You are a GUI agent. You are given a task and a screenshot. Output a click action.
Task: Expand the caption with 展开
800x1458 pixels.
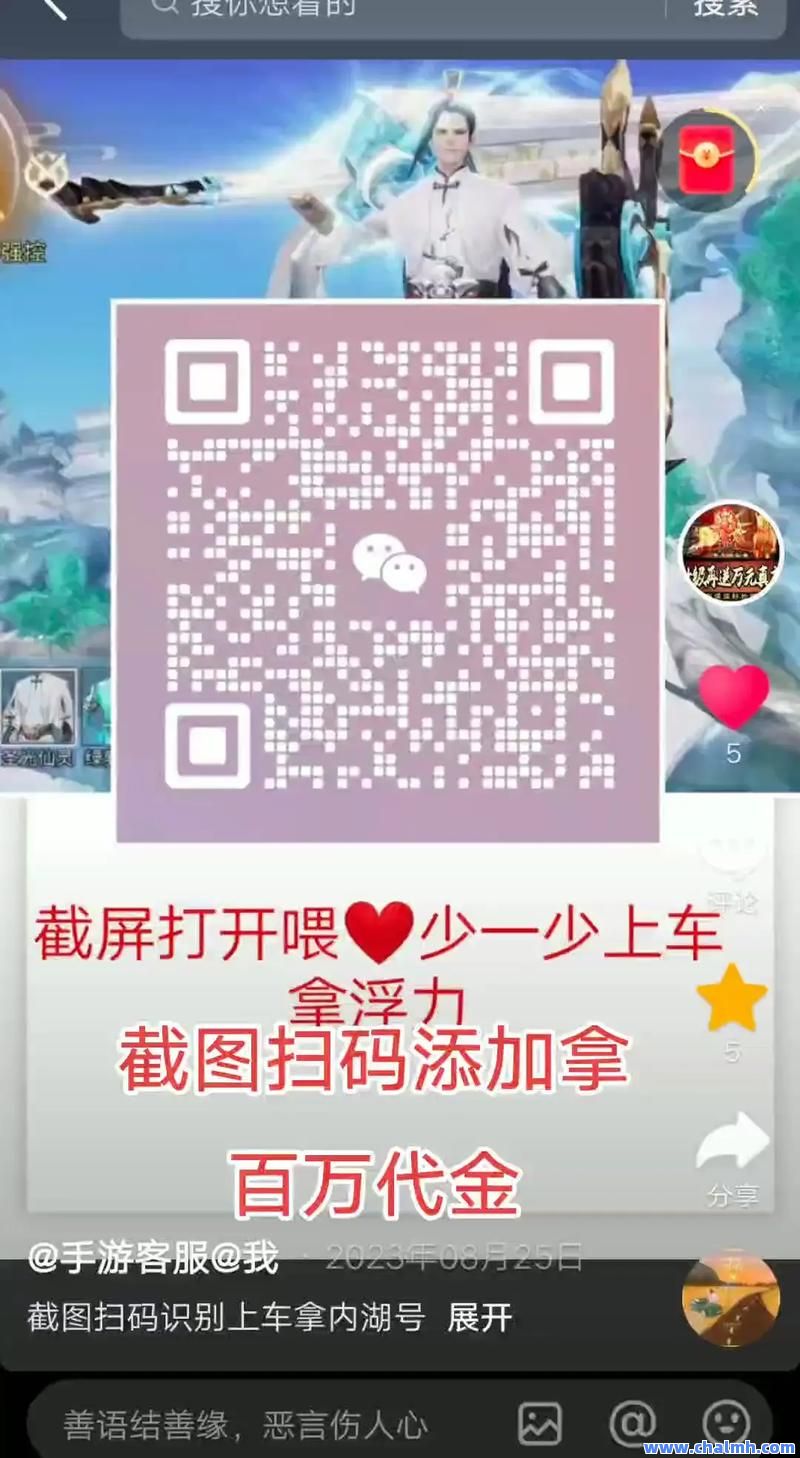point(480,1317)
